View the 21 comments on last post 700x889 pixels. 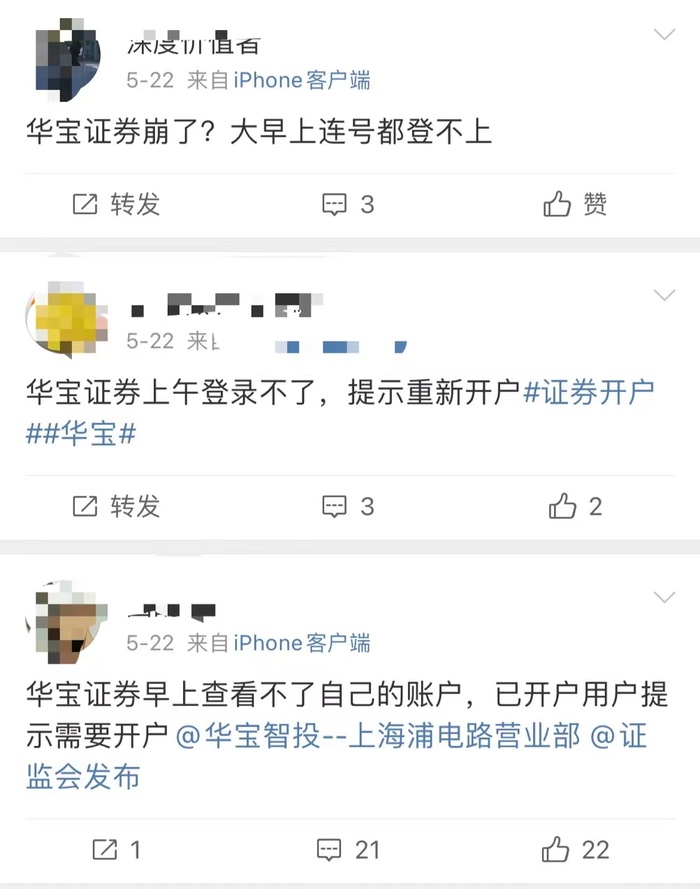coord(347,850)
